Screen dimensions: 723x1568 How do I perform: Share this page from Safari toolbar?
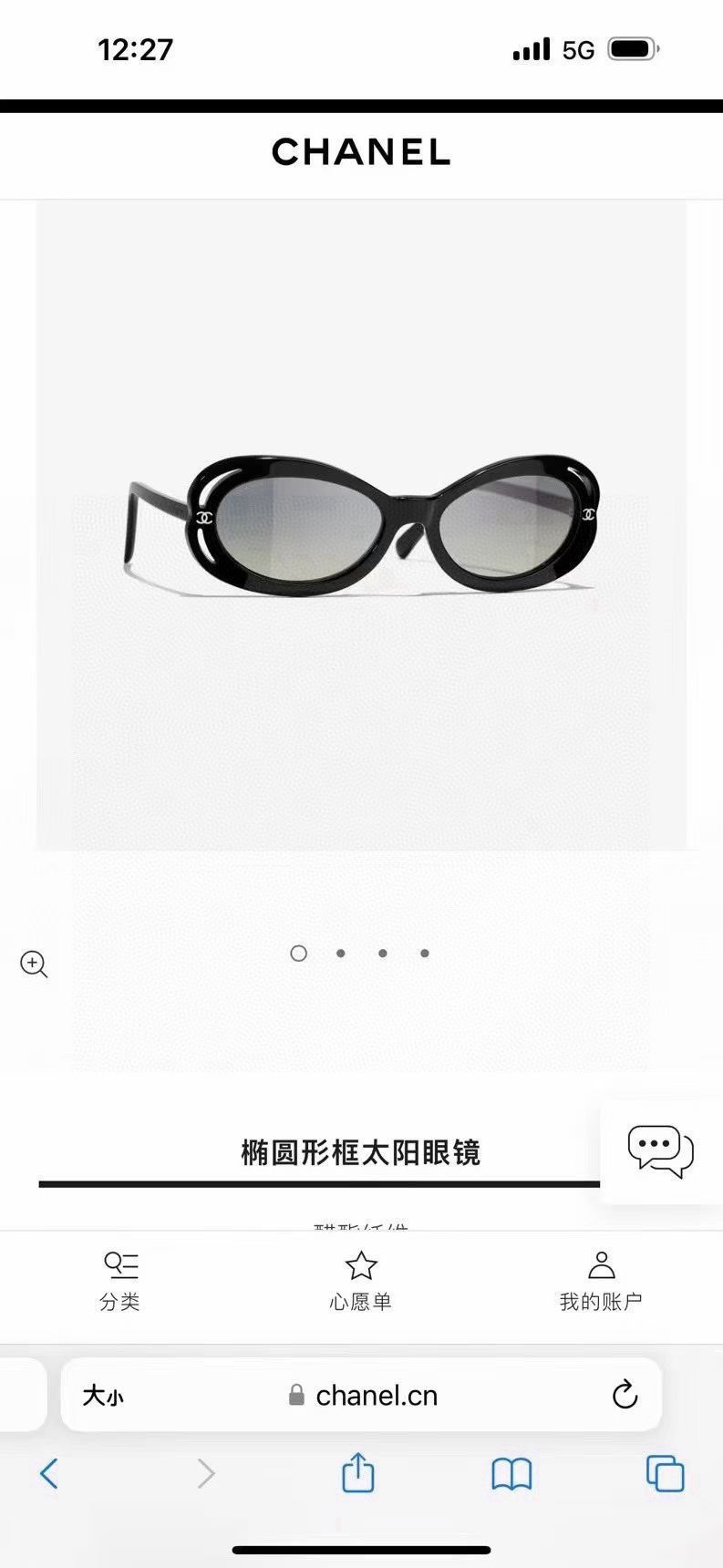358,1472
